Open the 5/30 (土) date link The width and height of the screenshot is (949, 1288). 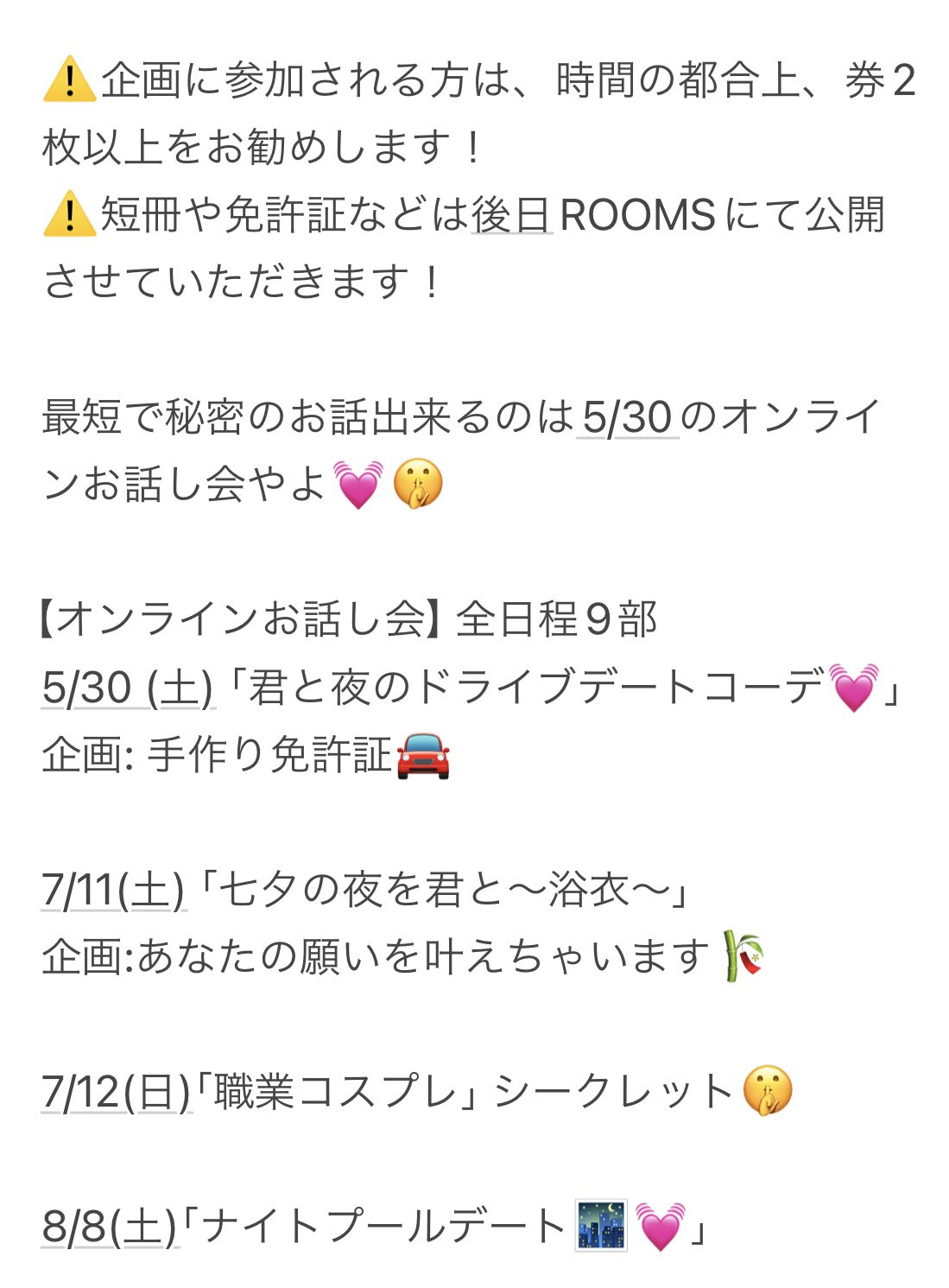127,688
